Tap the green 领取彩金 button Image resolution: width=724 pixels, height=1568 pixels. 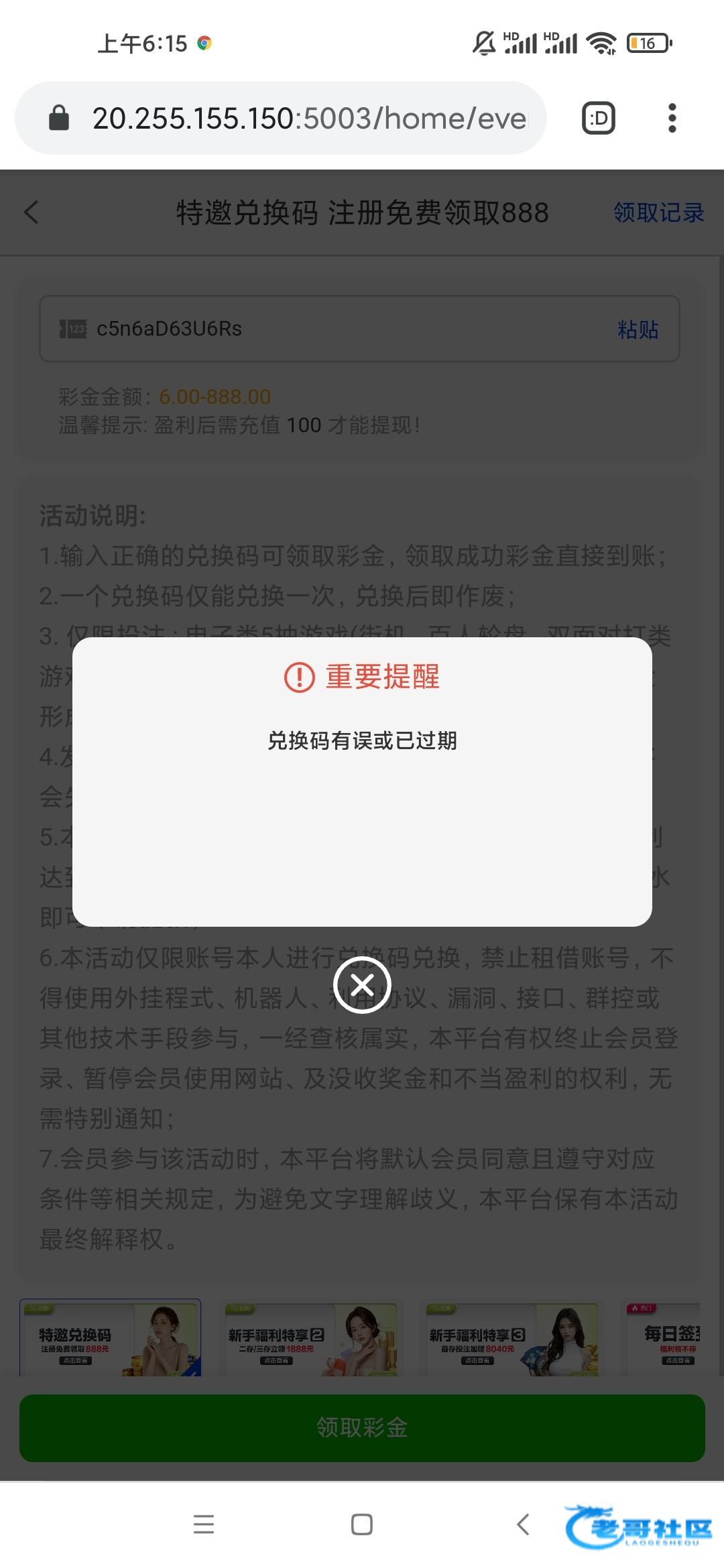tap(362, 1427)
